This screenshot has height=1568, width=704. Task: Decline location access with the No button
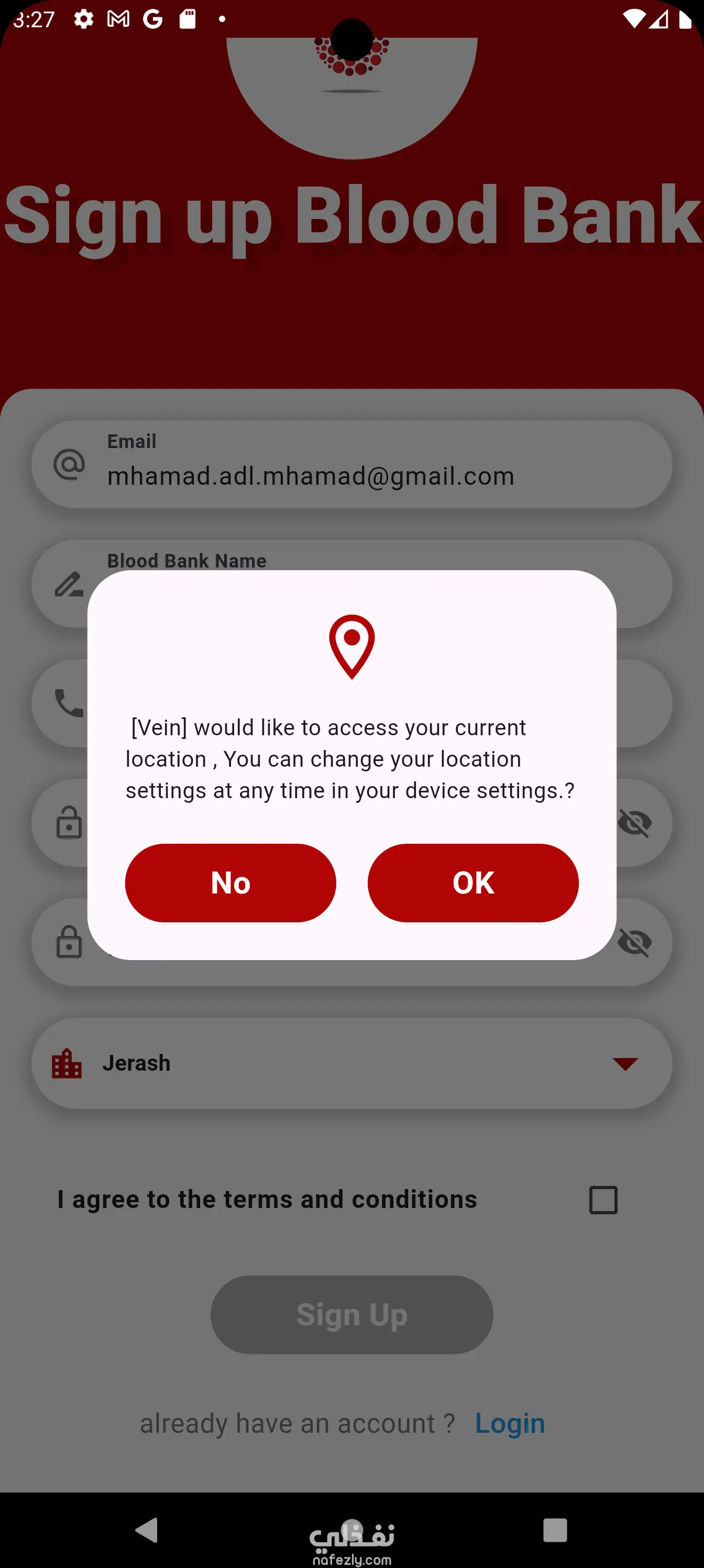click(x=230, y=883)
